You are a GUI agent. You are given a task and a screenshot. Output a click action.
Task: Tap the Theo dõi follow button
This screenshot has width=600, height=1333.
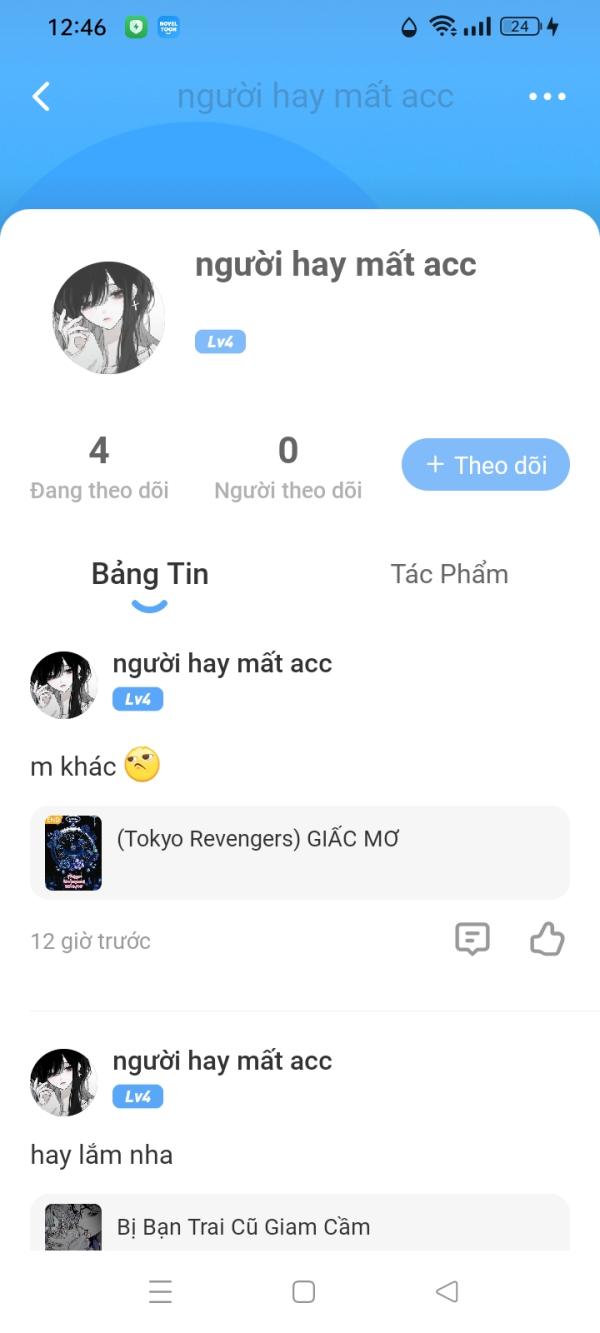click(486, 465)
